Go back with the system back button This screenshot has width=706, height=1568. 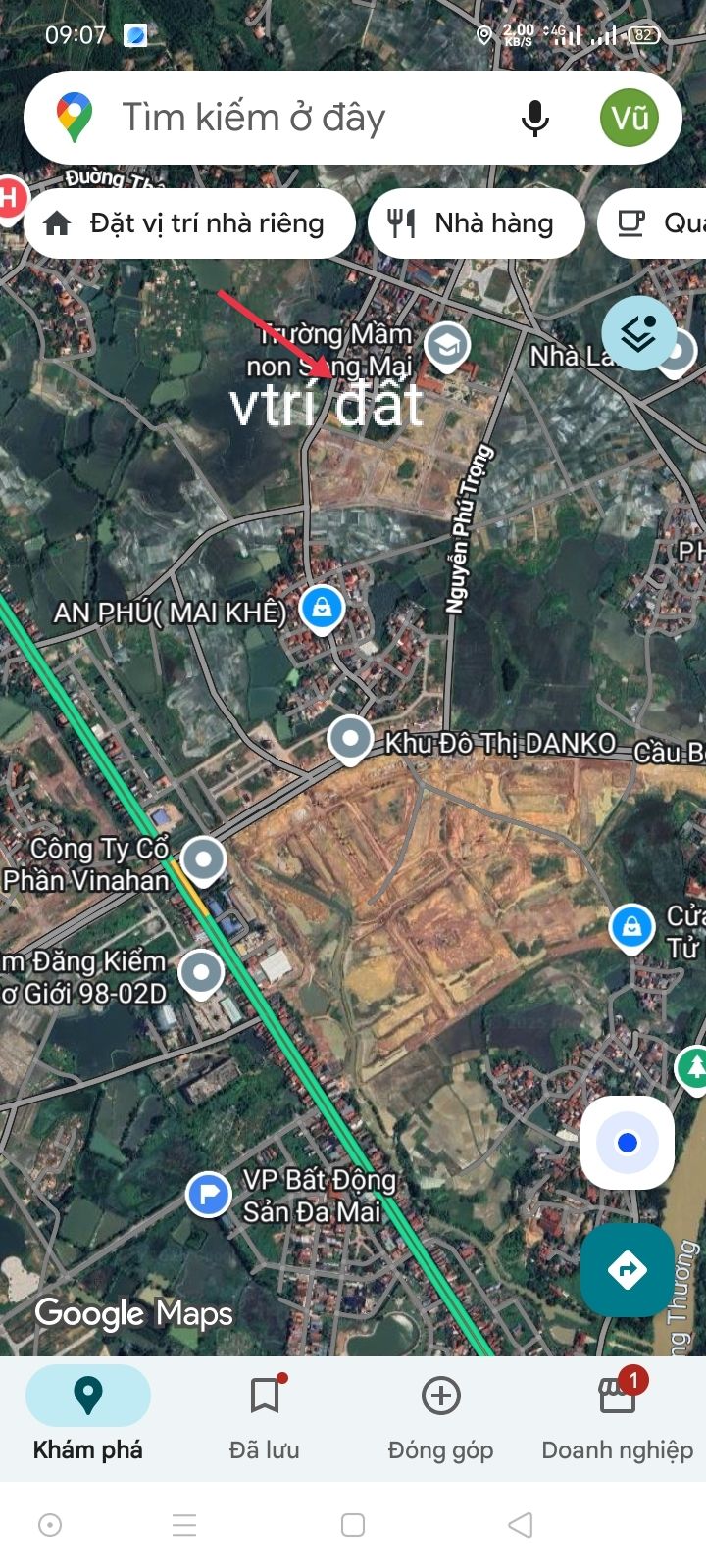[521, 1525]
